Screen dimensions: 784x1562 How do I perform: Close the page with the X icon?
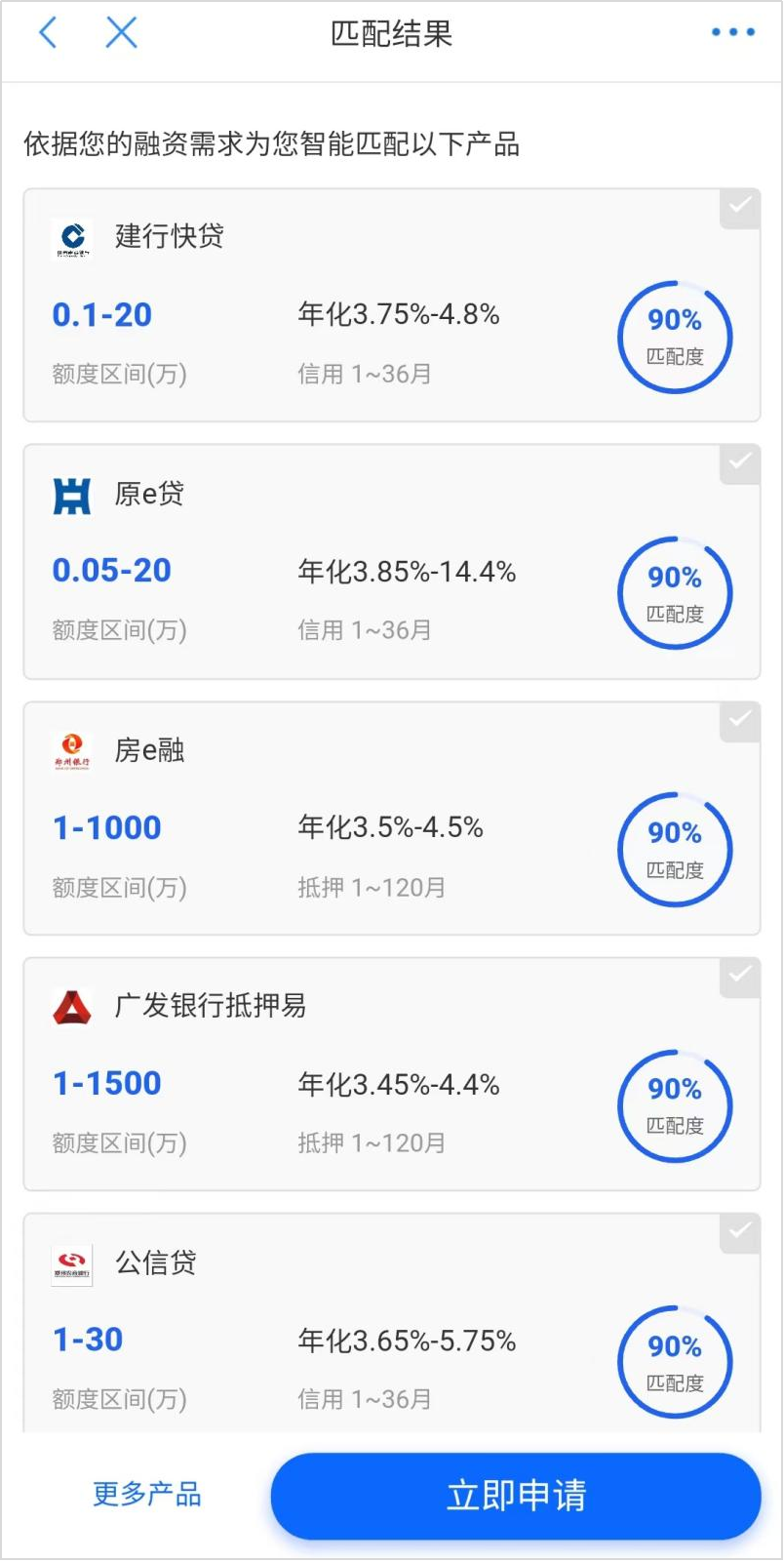tap(121, 32)
